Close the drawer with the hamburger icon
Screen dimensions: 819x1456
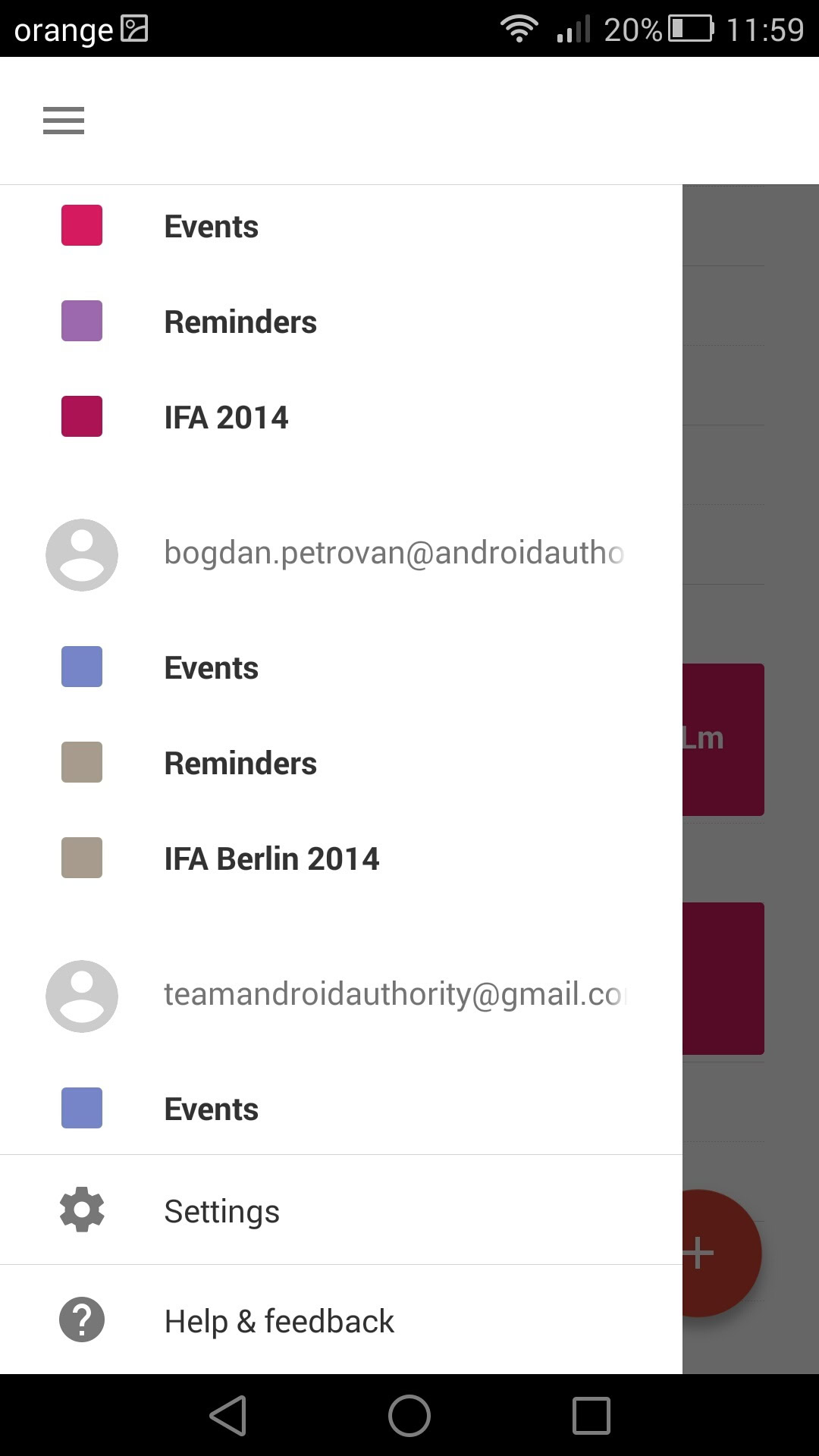[64, 121]
